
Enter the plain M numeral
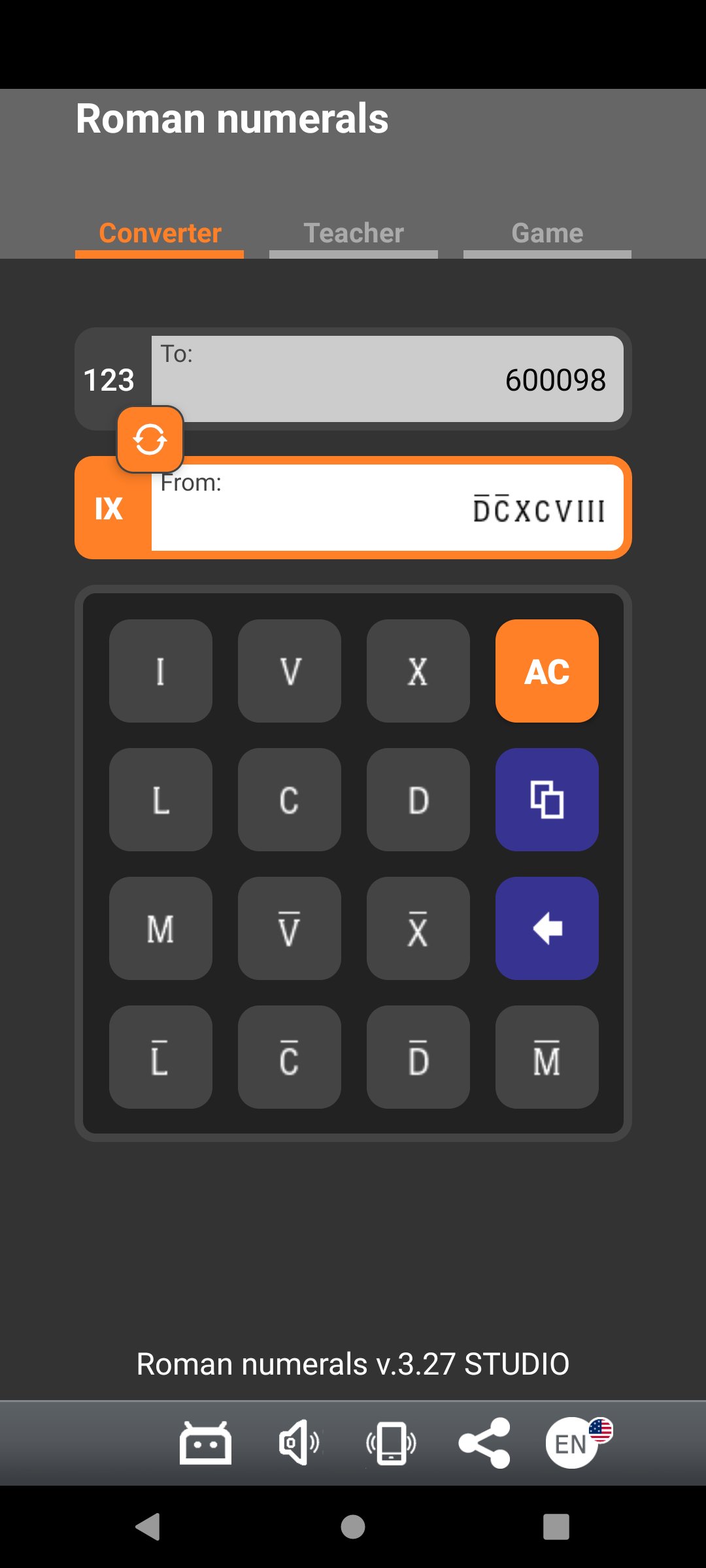161,928
